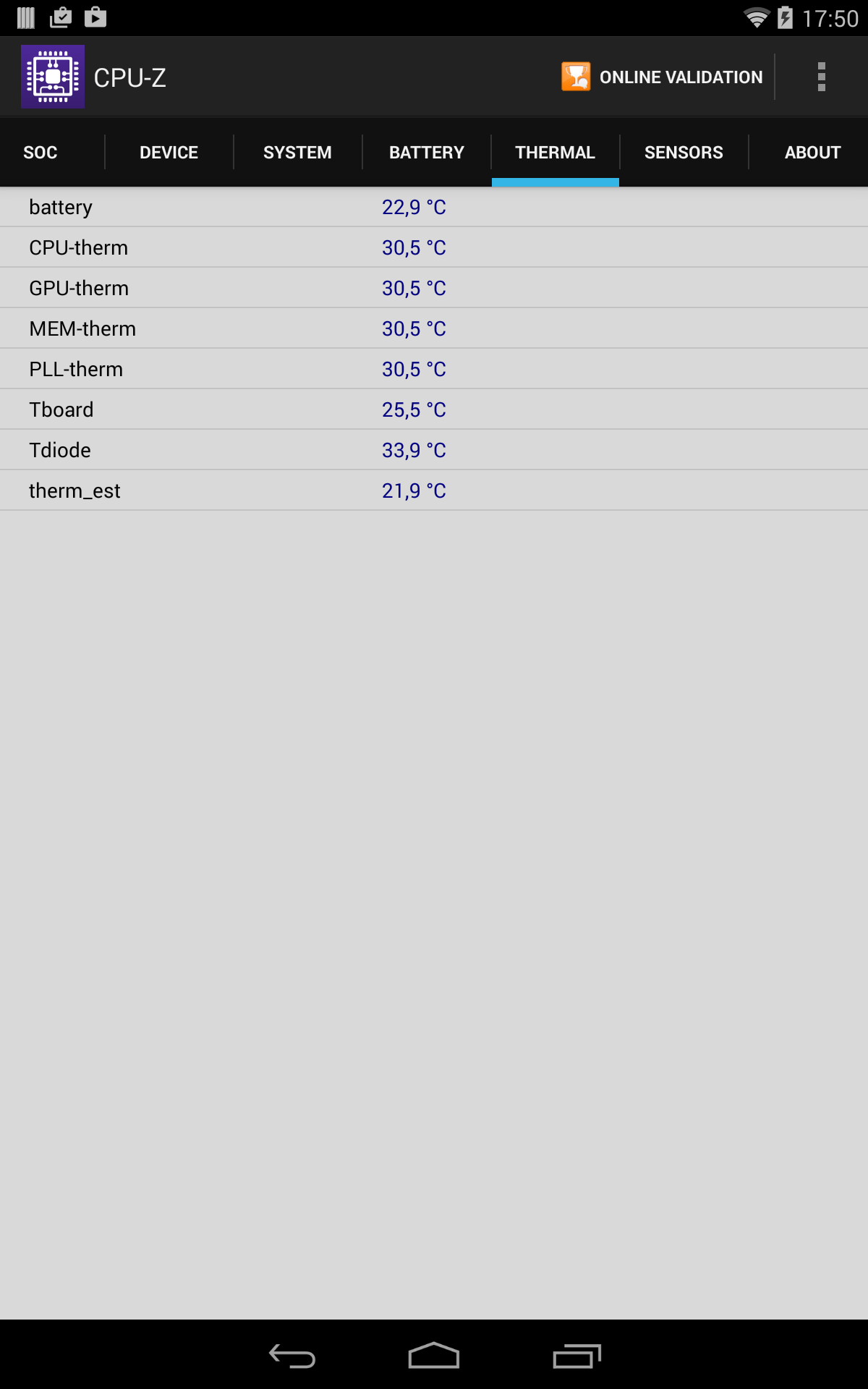Image resolution: width=868 pixels, height=1389 pixels.
Task: Open the System tab
Action: (x=297, y=153)
